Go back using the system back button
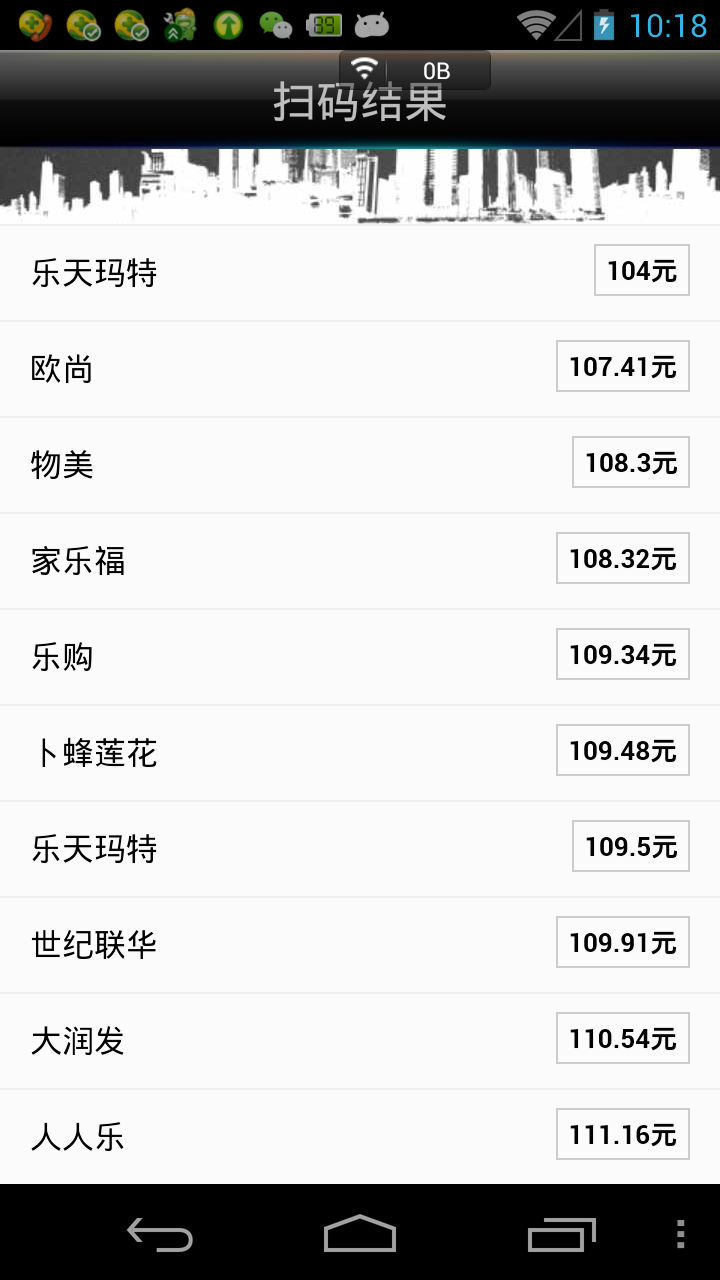The image size is (720, 1280). [160, 1235]
